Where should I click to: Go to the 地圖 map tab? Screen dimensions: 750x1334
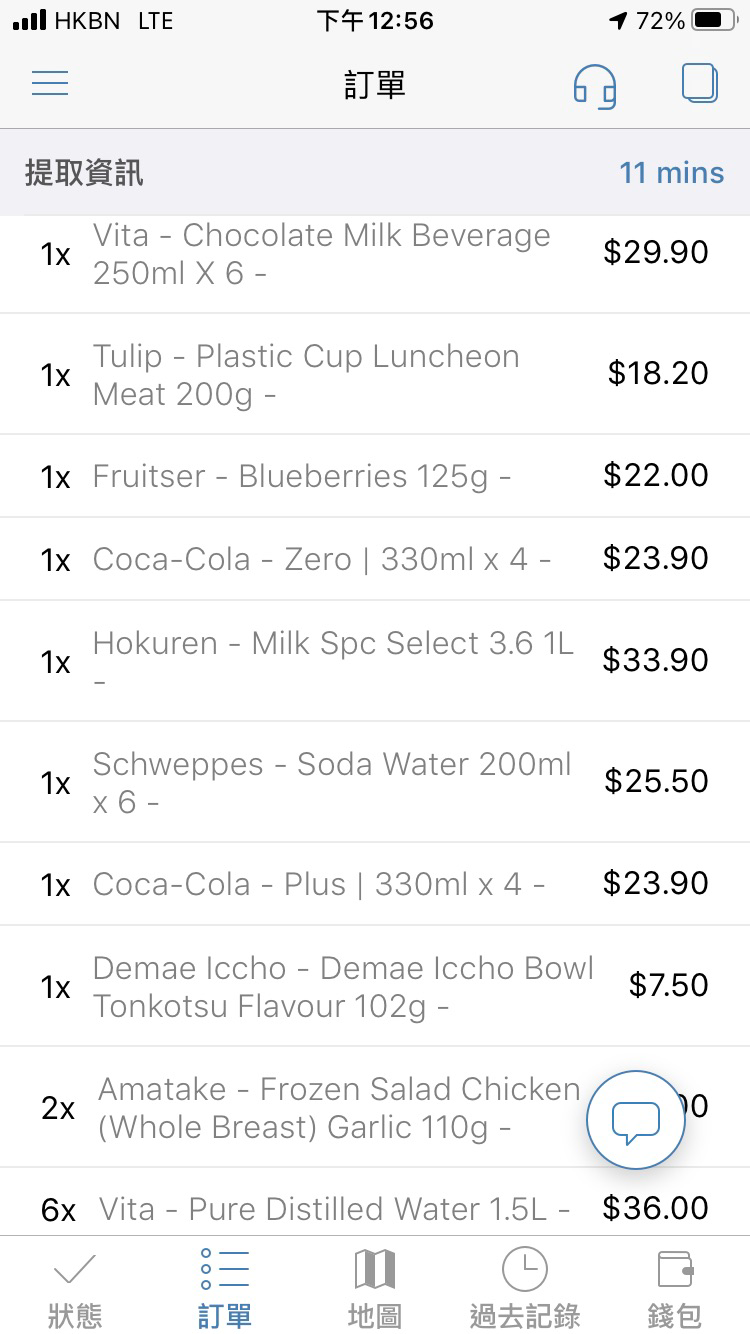pos(375,1288)
